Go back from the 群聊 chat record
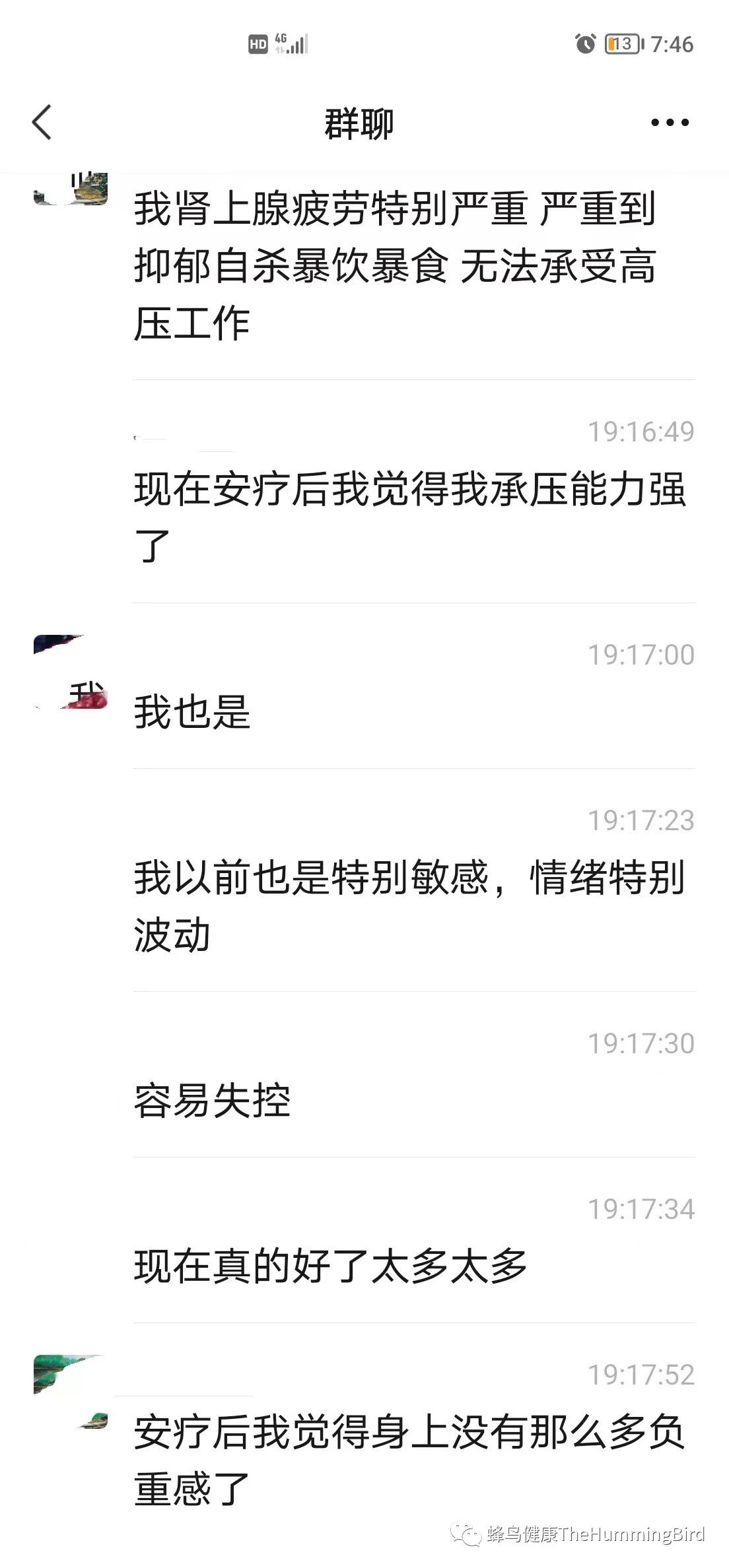 coord(42,123)
